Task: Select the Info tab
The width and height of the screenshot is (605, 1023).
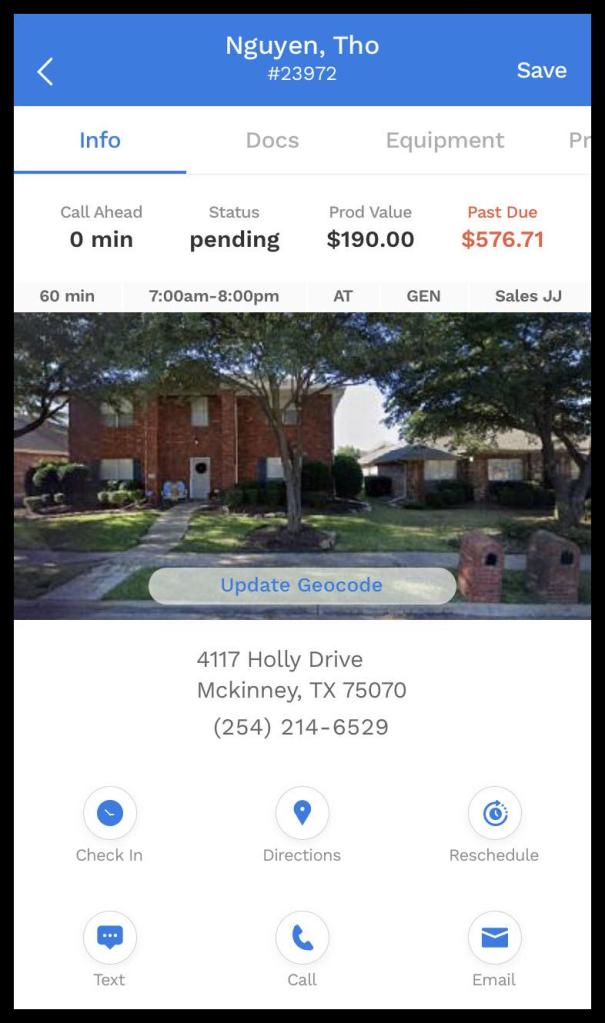Action: click(x=100, y=141)
